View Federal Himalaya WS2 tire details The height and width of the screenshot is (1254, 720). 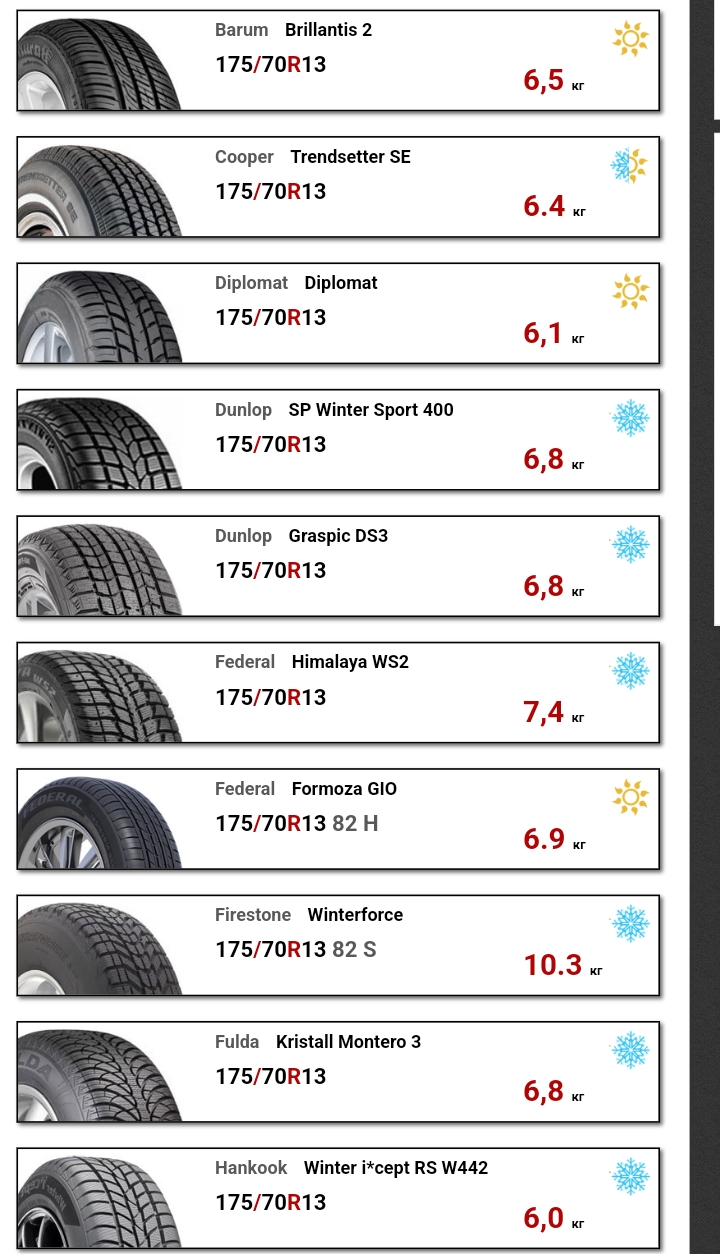pos(338,692)
